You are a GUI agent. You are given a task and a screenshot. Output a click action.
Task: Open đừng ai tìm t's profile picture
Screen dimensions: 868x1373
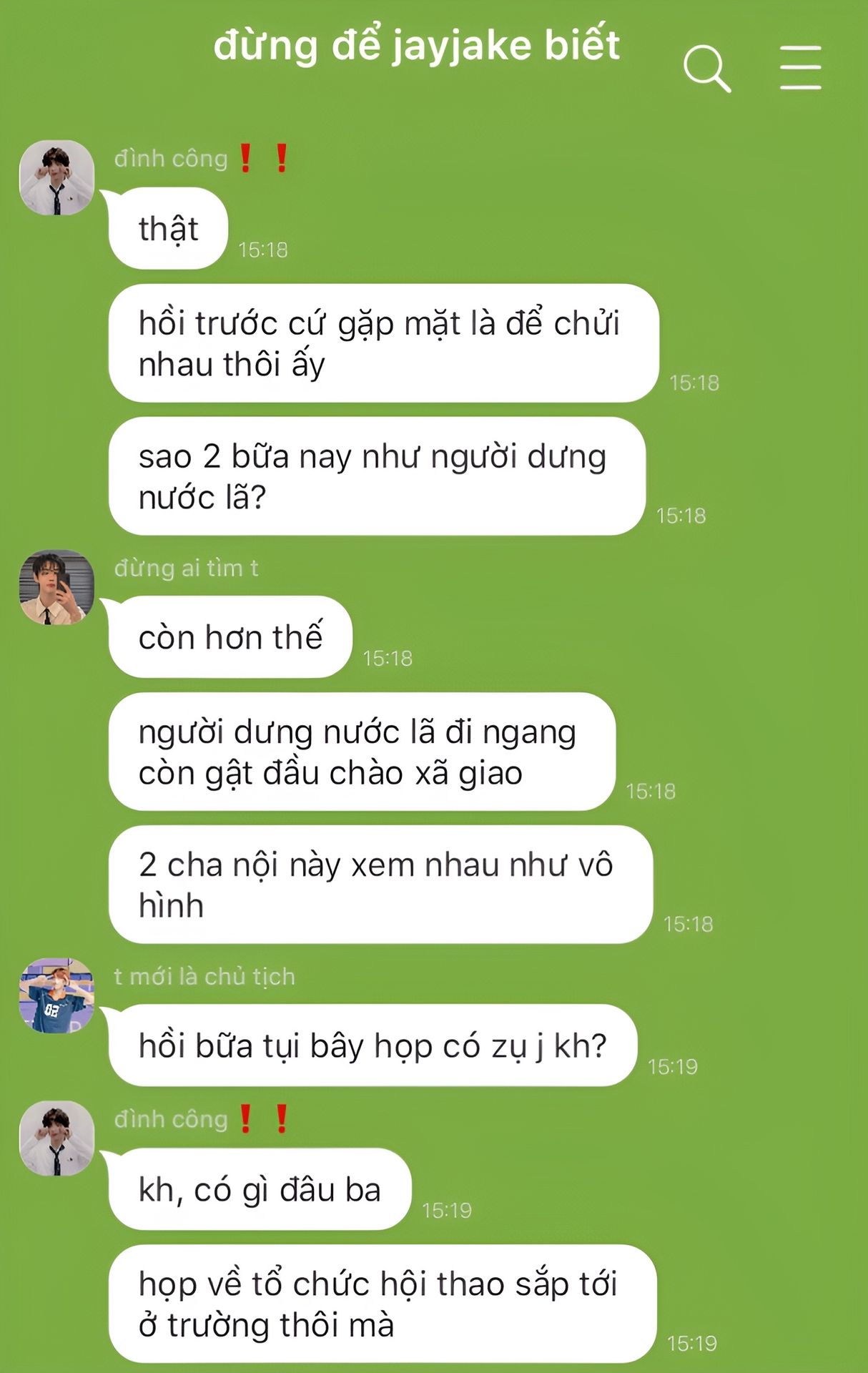click(56, 587)
